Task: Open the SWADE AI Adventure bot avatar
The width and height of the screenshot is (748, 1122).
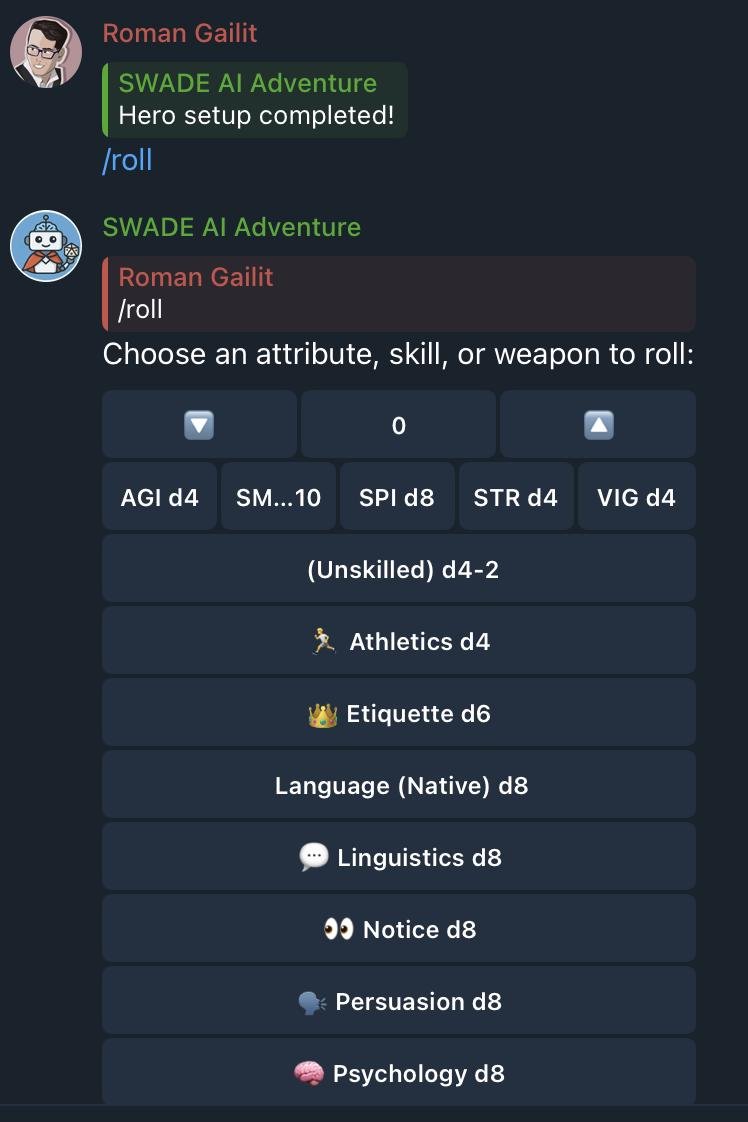Action: (x=46, y=246)
